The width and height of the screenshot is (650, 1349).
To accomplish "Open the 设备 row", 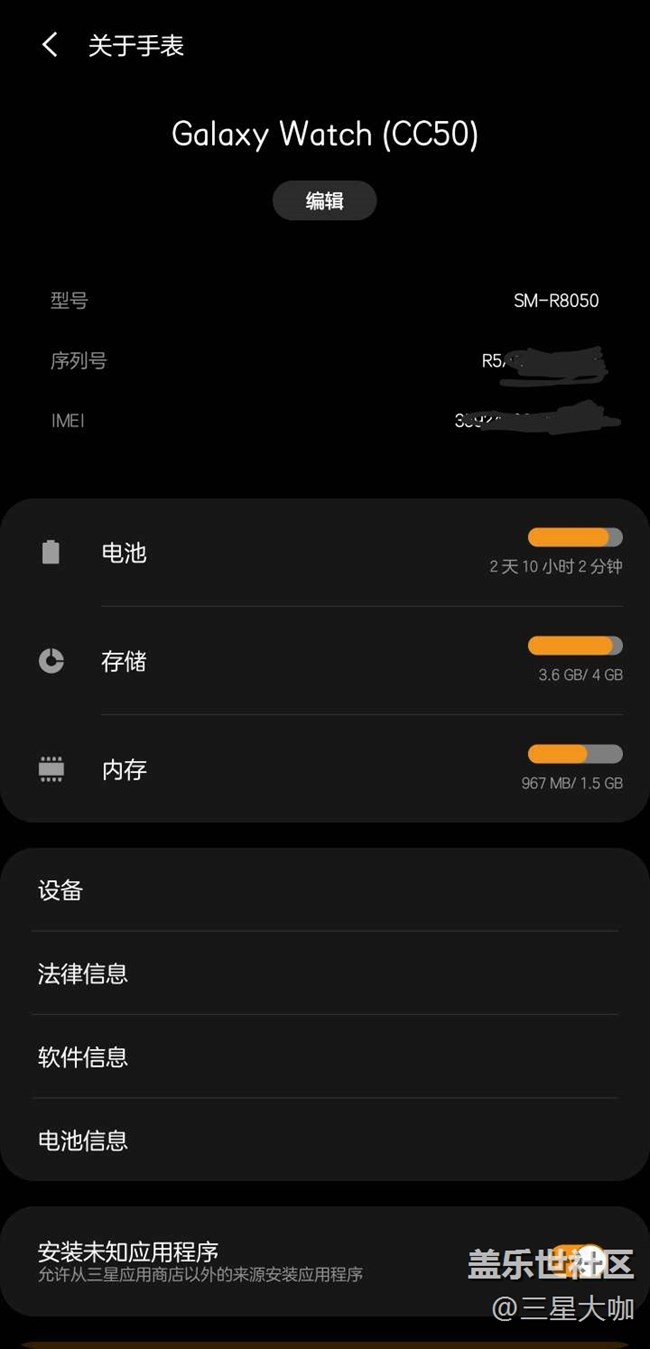I will point(324,891).
